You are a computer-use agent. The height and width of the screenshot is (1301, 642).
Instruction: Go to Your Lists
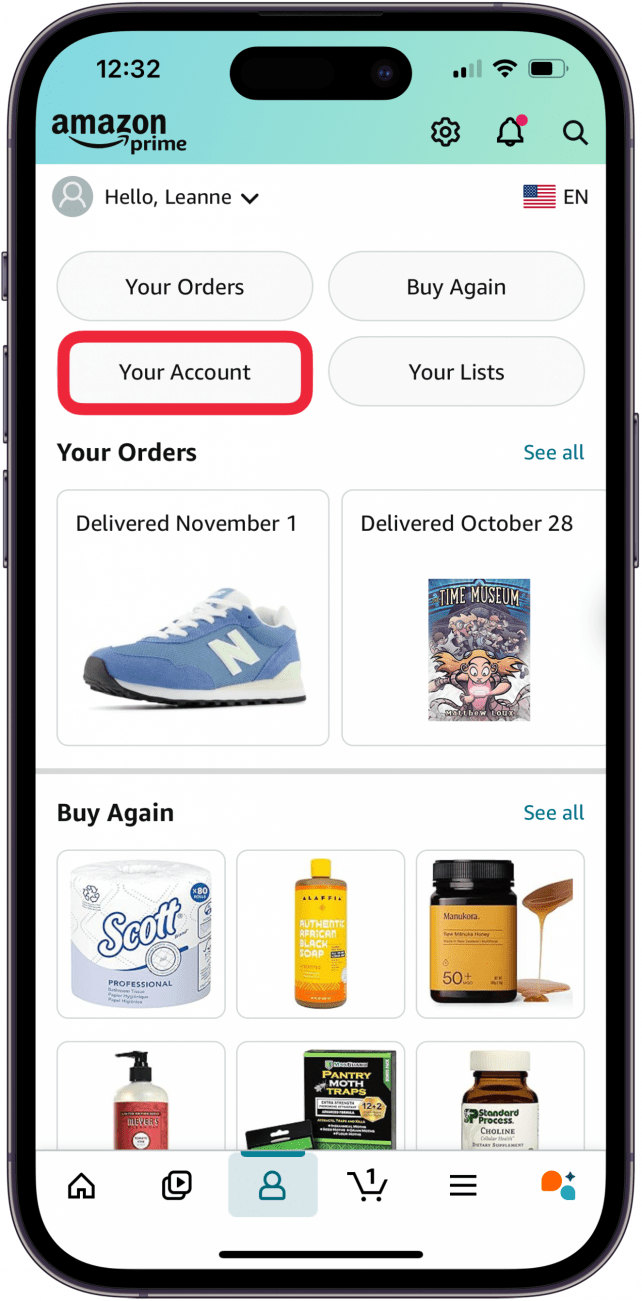[x=456, y=372]
